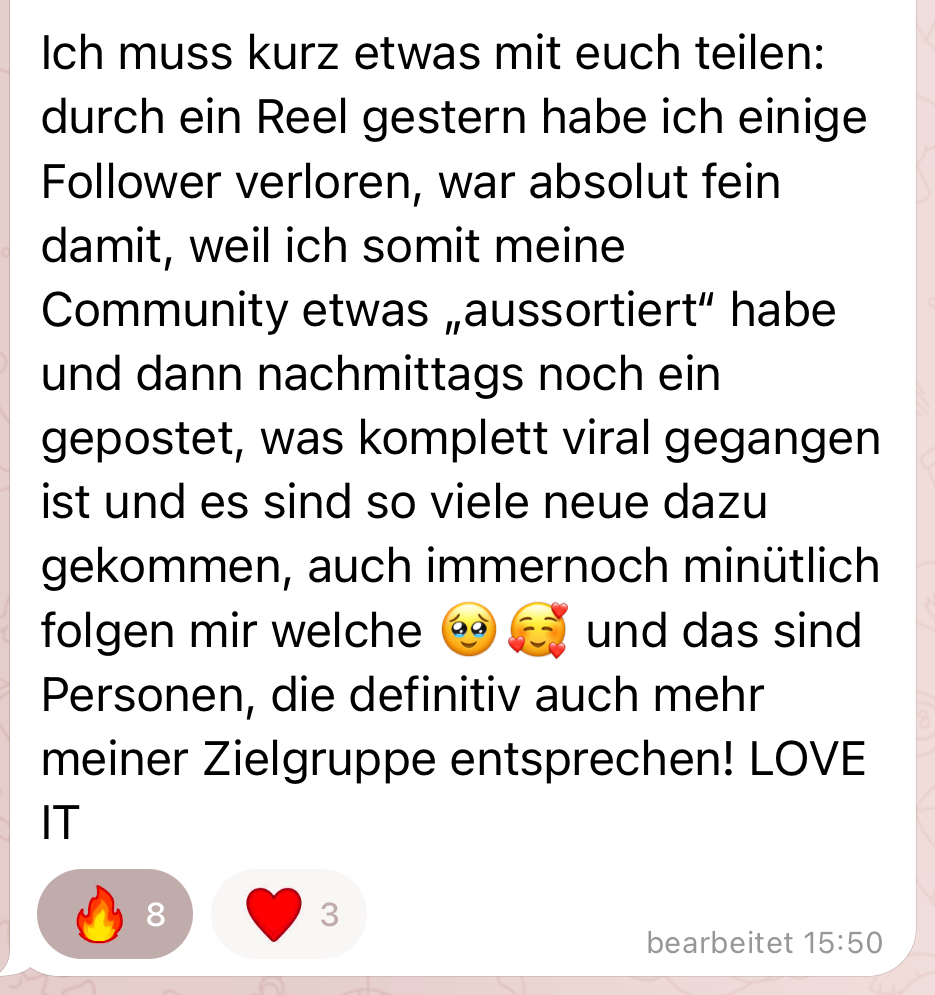
Task: Tap the fire reaction with 8 votes
Action: coord(113,914)
